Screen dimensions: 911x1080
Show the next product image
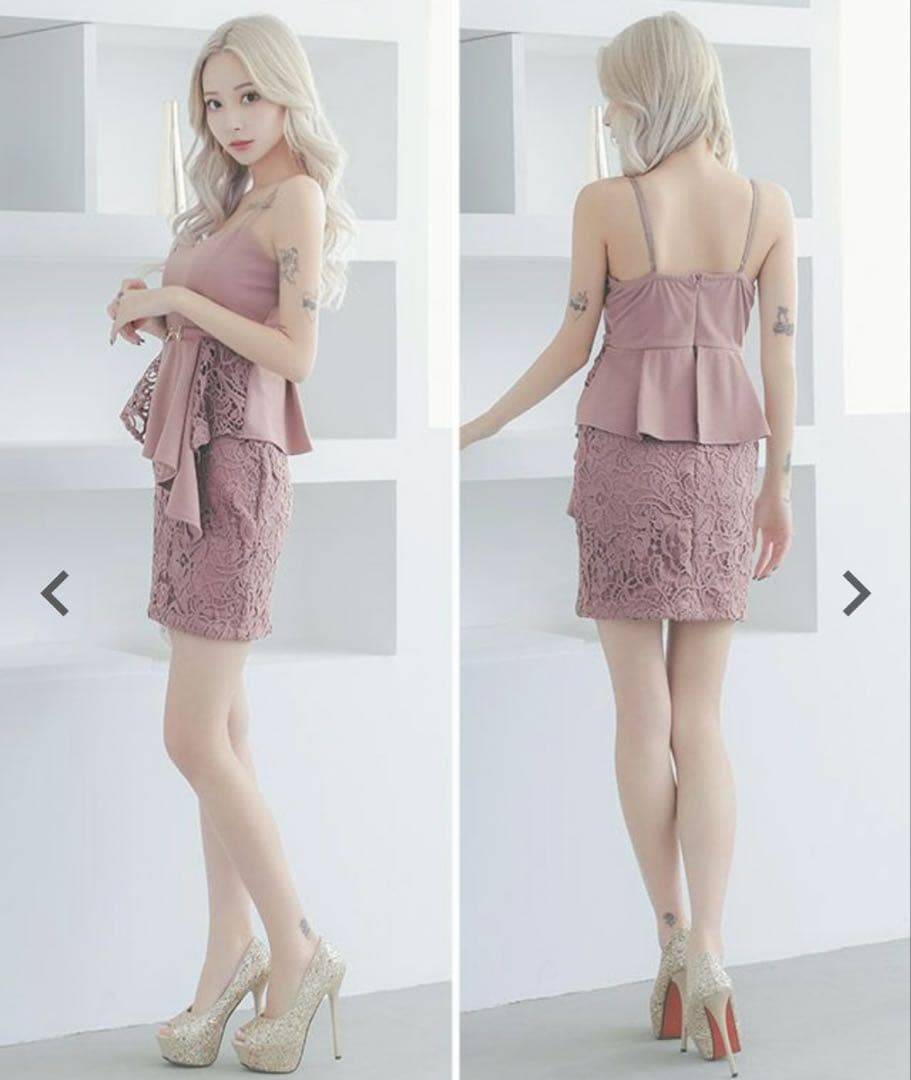tap(856, 593)
